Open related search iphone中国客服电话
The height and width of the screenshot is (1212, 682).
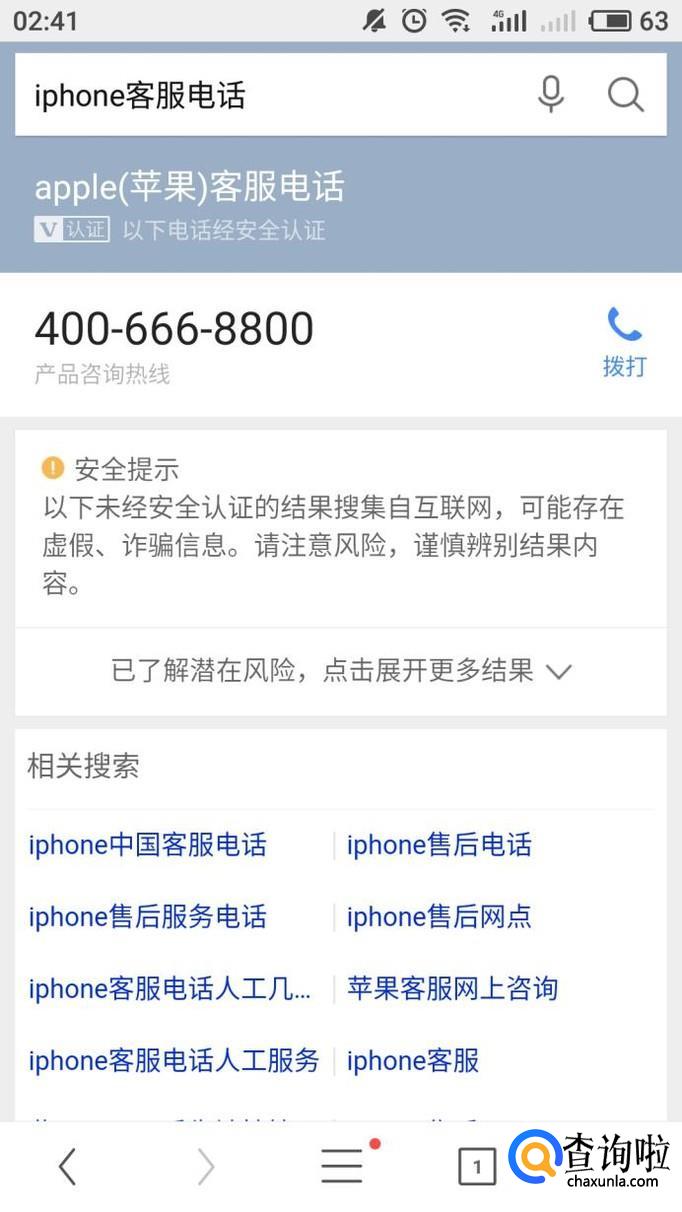tap(148, 845)
